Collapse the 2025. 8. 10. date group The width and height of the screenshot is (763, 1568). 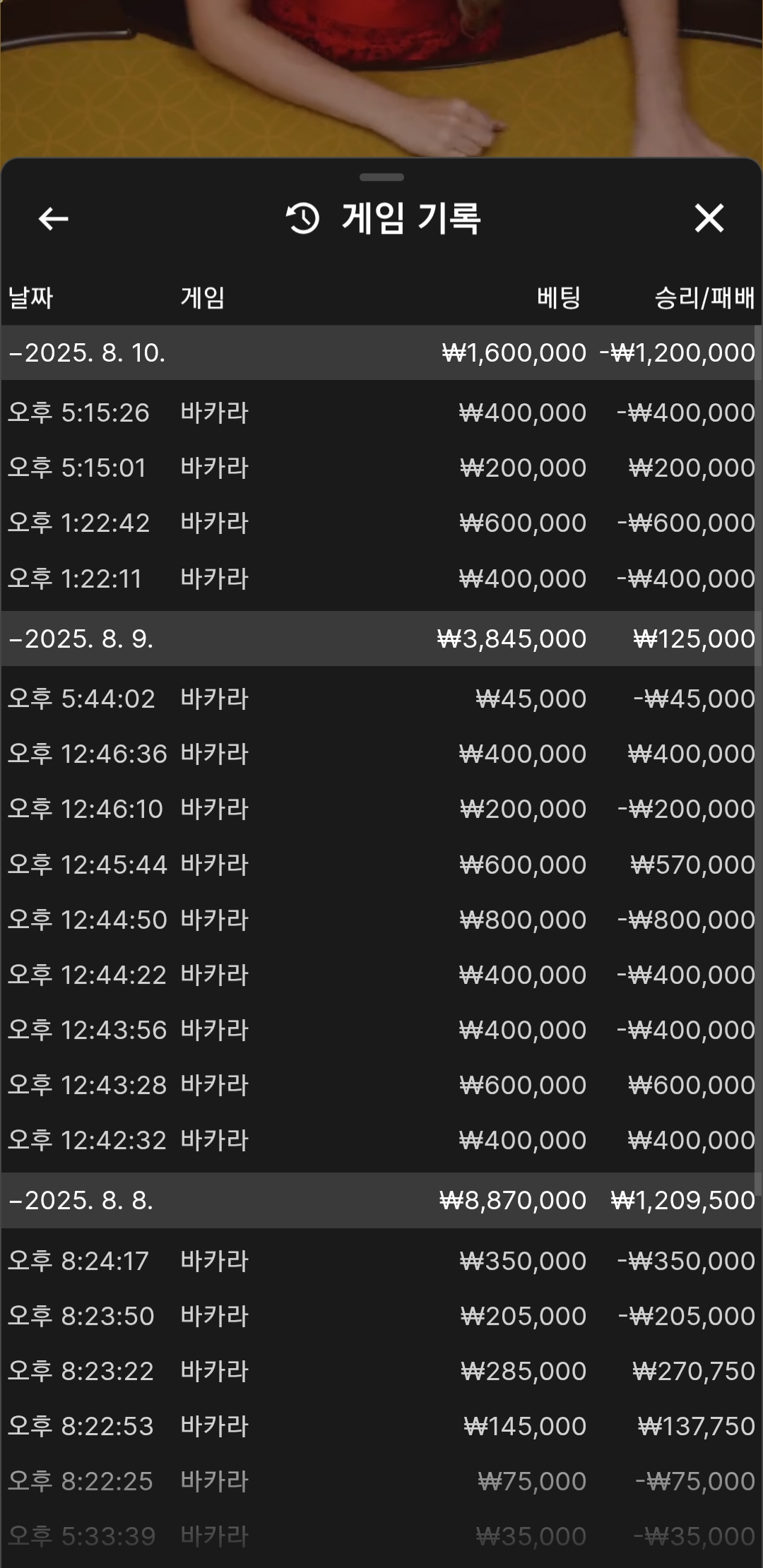381,352
